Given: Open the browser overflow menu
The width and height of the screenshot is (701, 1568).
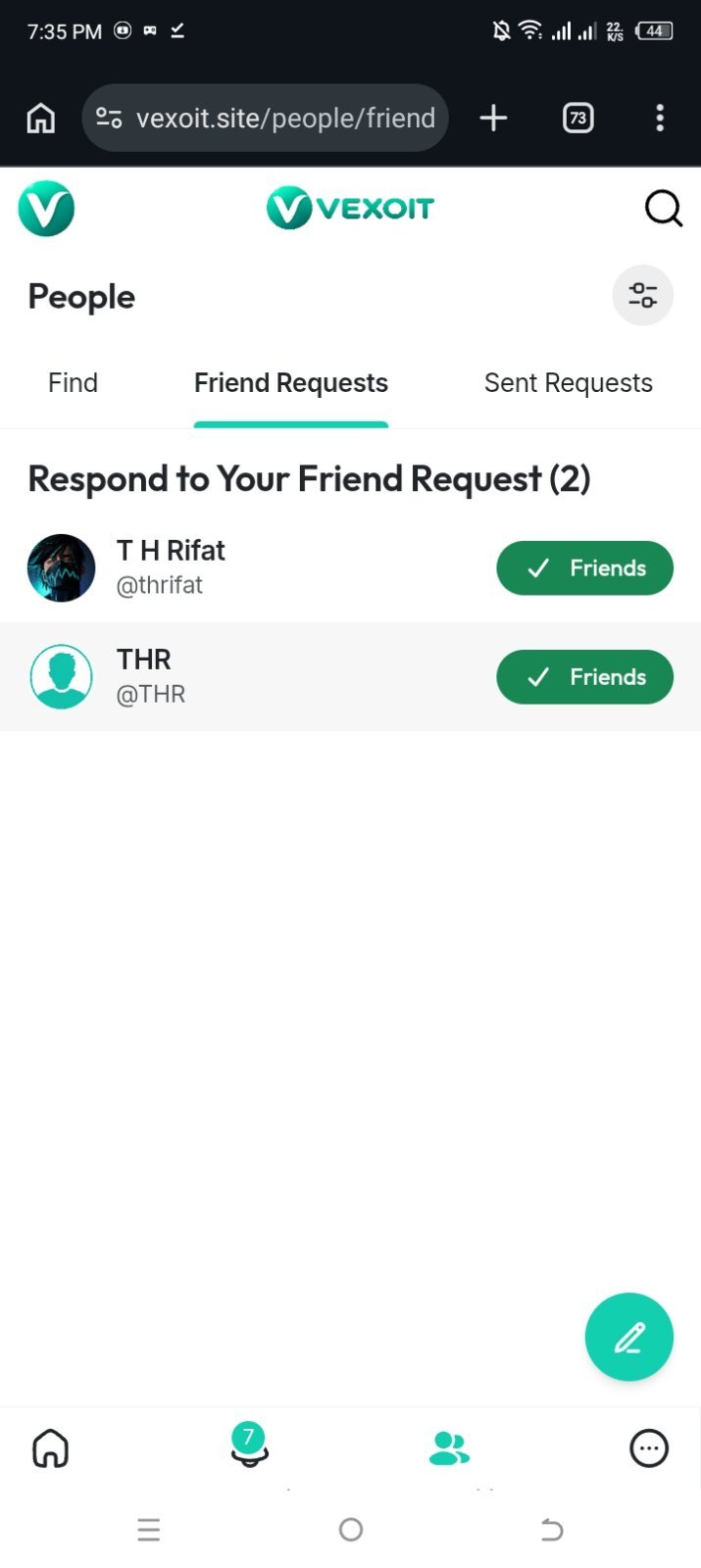Looking at the screenshot, I should (660, 119).
